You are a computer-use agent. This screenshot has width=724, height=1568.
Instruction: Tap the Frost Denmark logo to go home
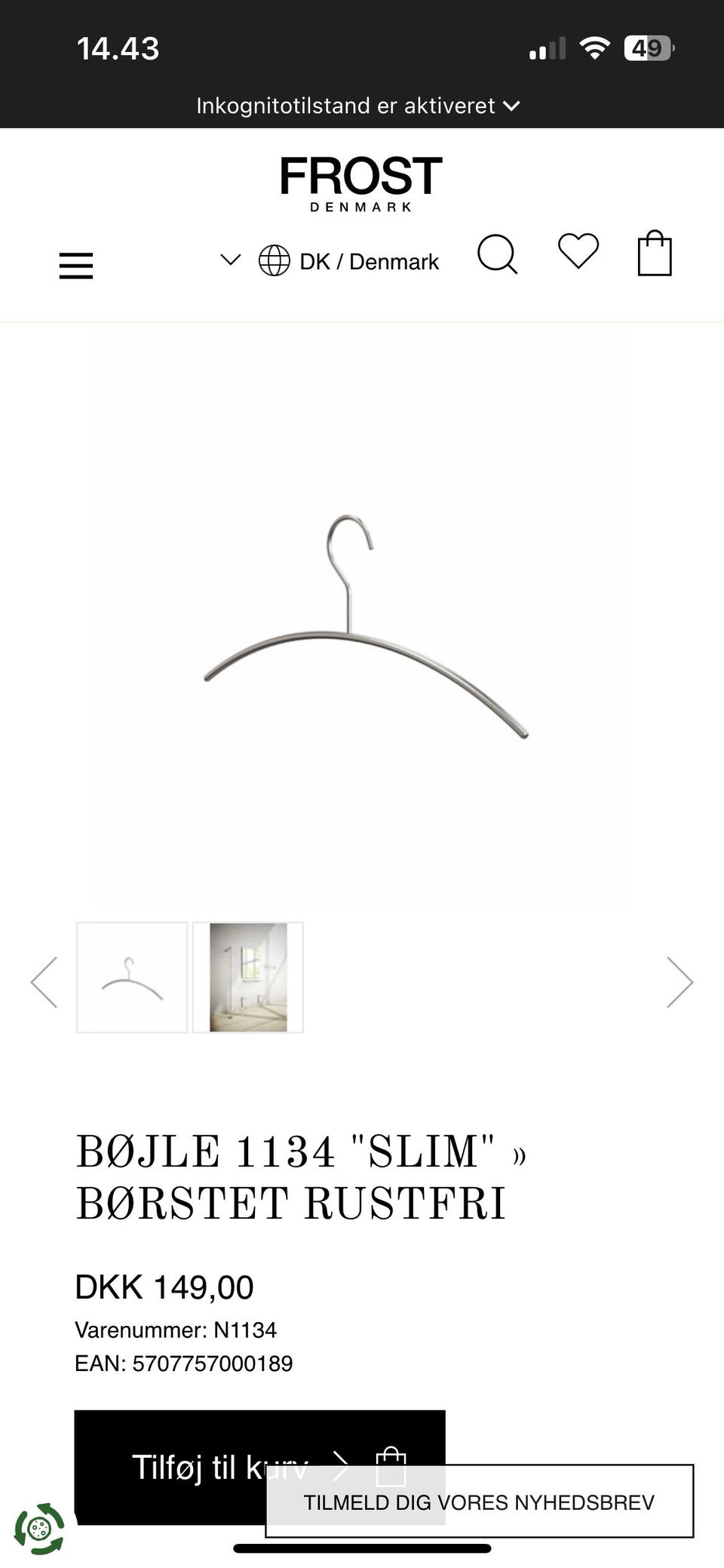[361, 184]
